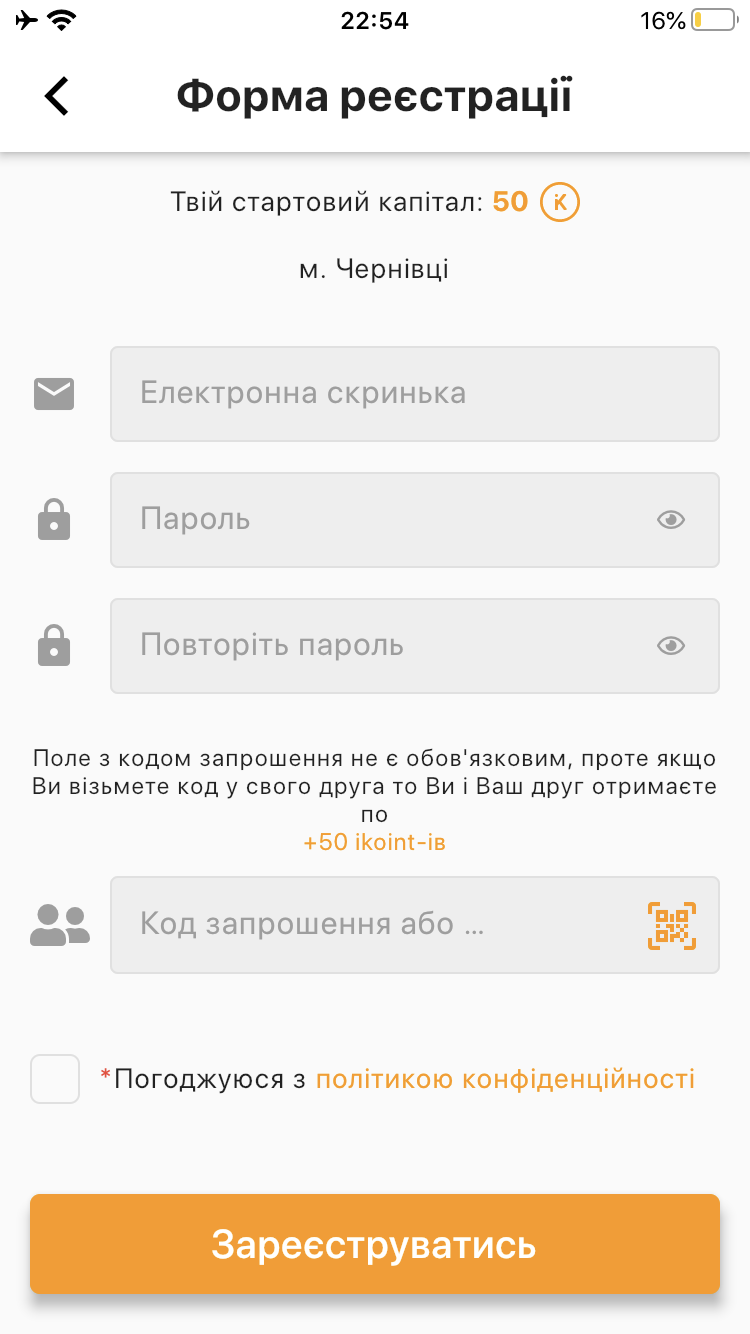Open the політикою конфіденційності link
Viewport: 750px width, 1334px height.
tap(505, 1079)
